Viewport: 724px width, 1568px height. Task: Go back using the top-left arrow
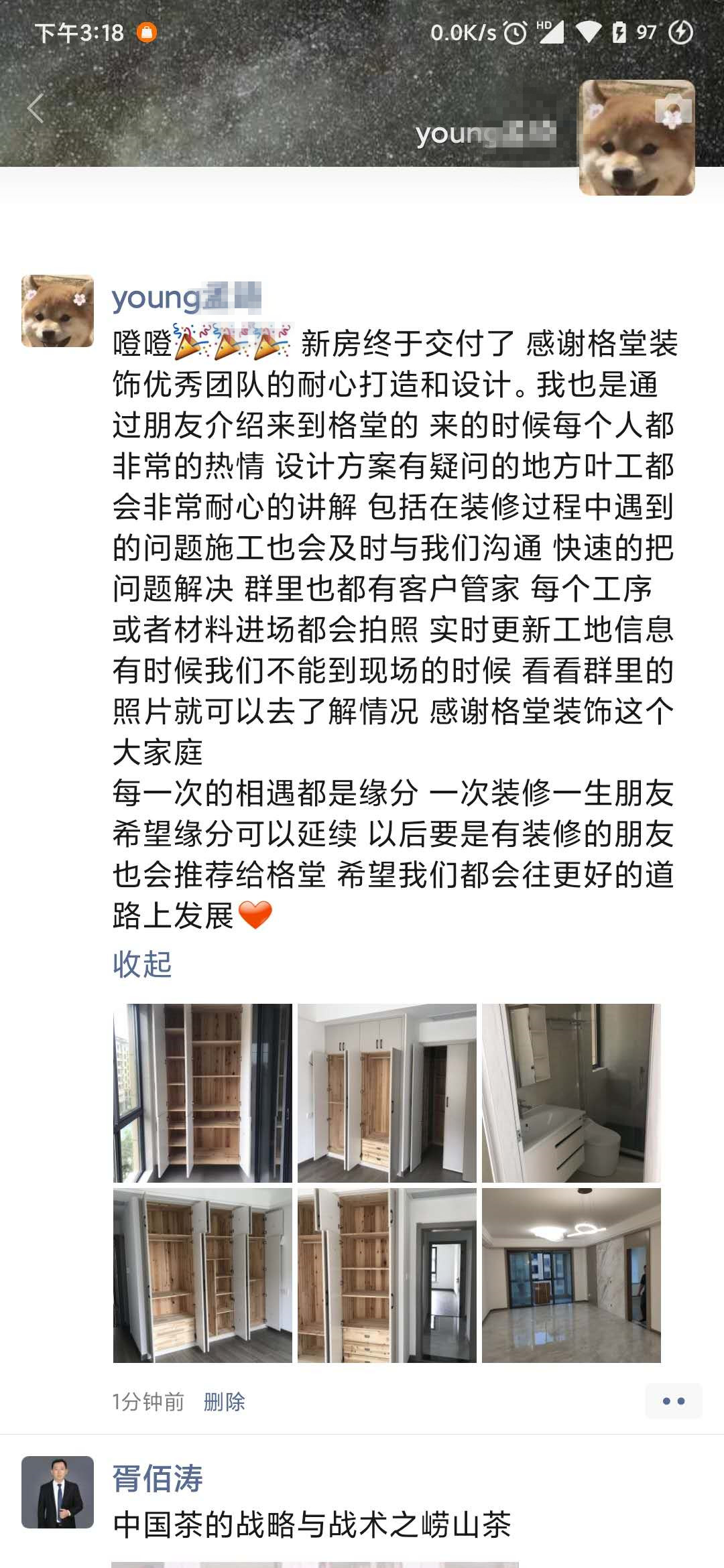click(36, 109)
